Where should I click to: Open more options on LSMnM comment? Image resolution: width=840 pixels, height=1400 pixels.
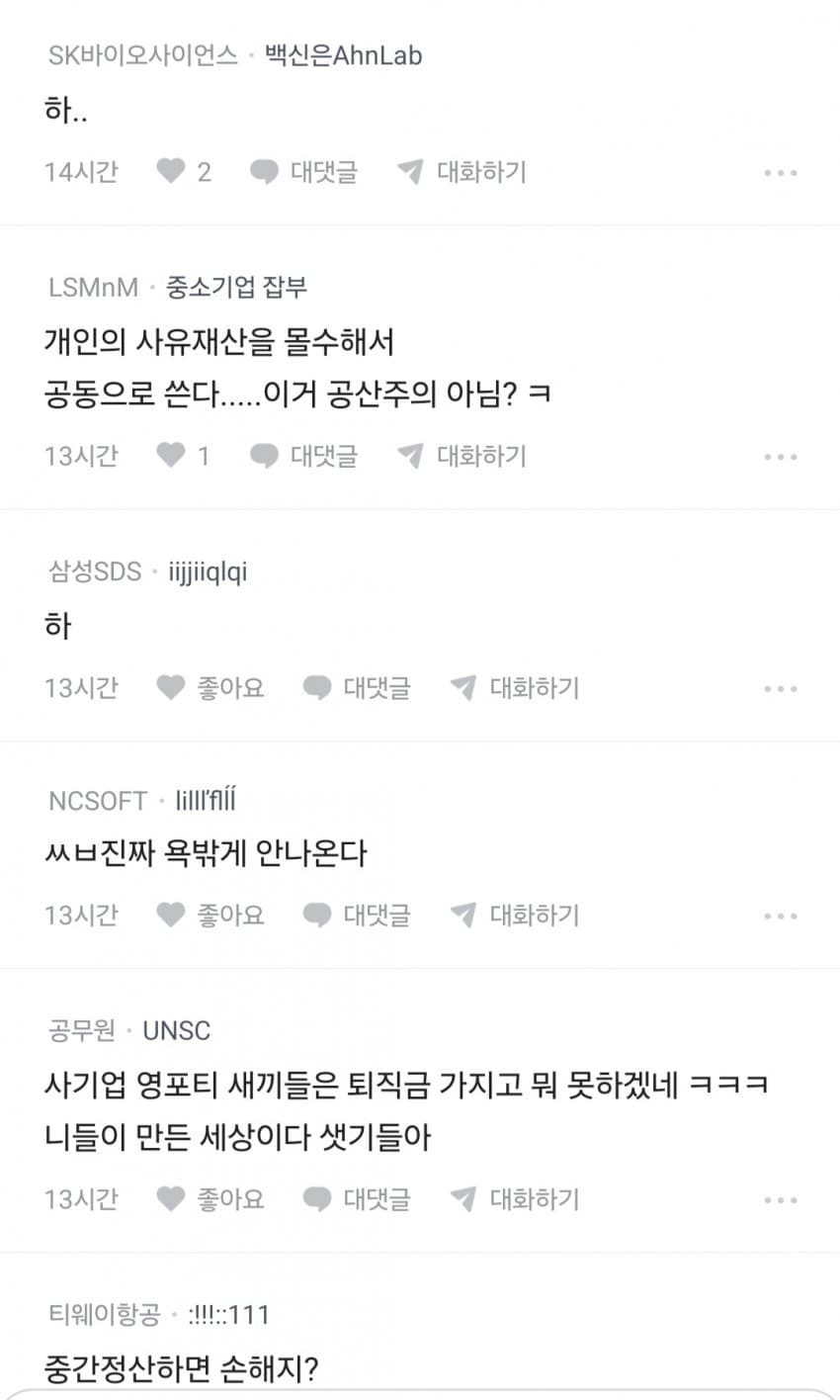pos(780,457)
